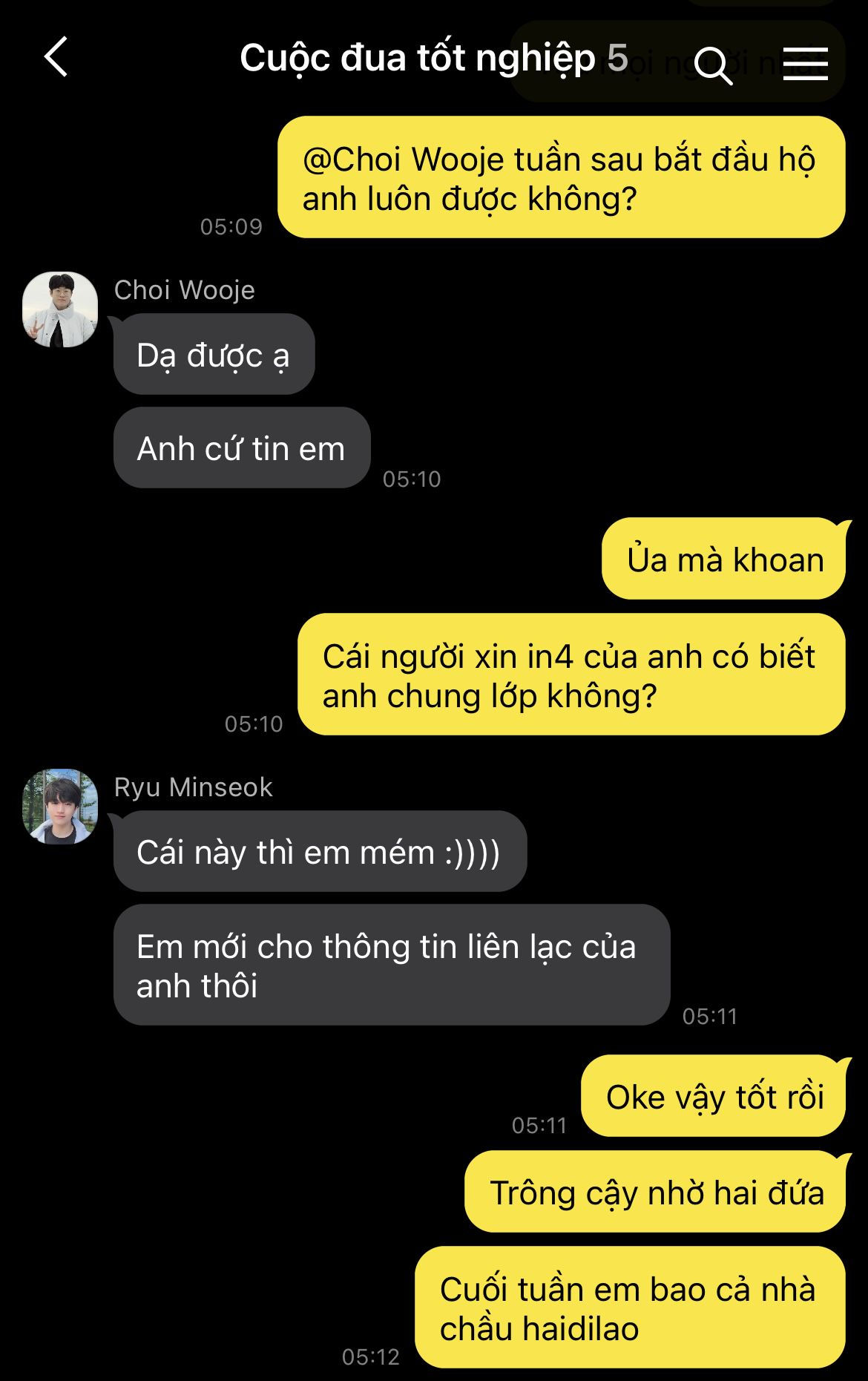This screenshot has height=1381, width=868.
Task: Open the chat room menu
Action: point(805,63)
